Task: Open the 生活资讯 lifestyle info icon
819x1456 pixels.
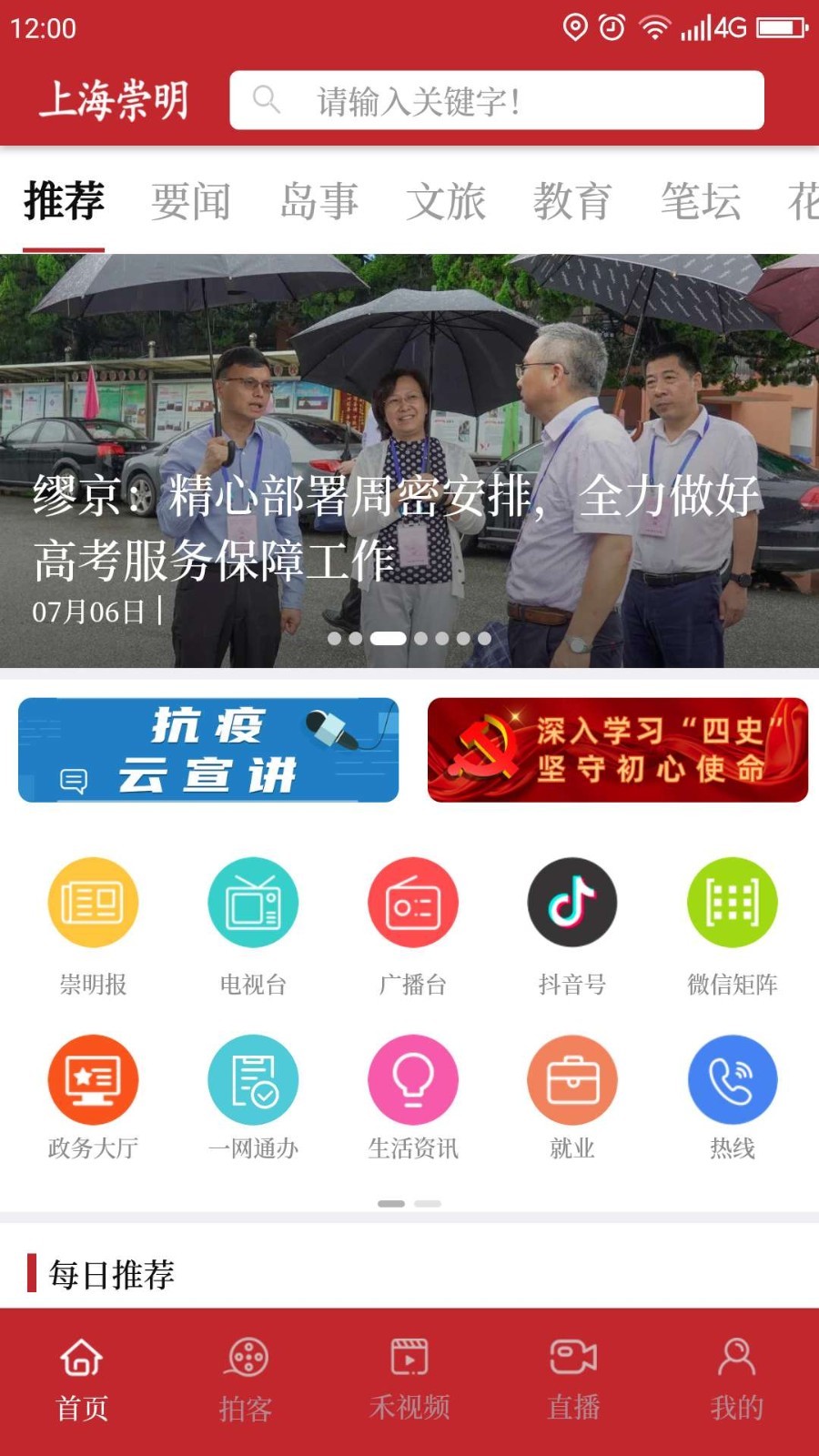Action: pyautogui.click(x=412, y=1079)
